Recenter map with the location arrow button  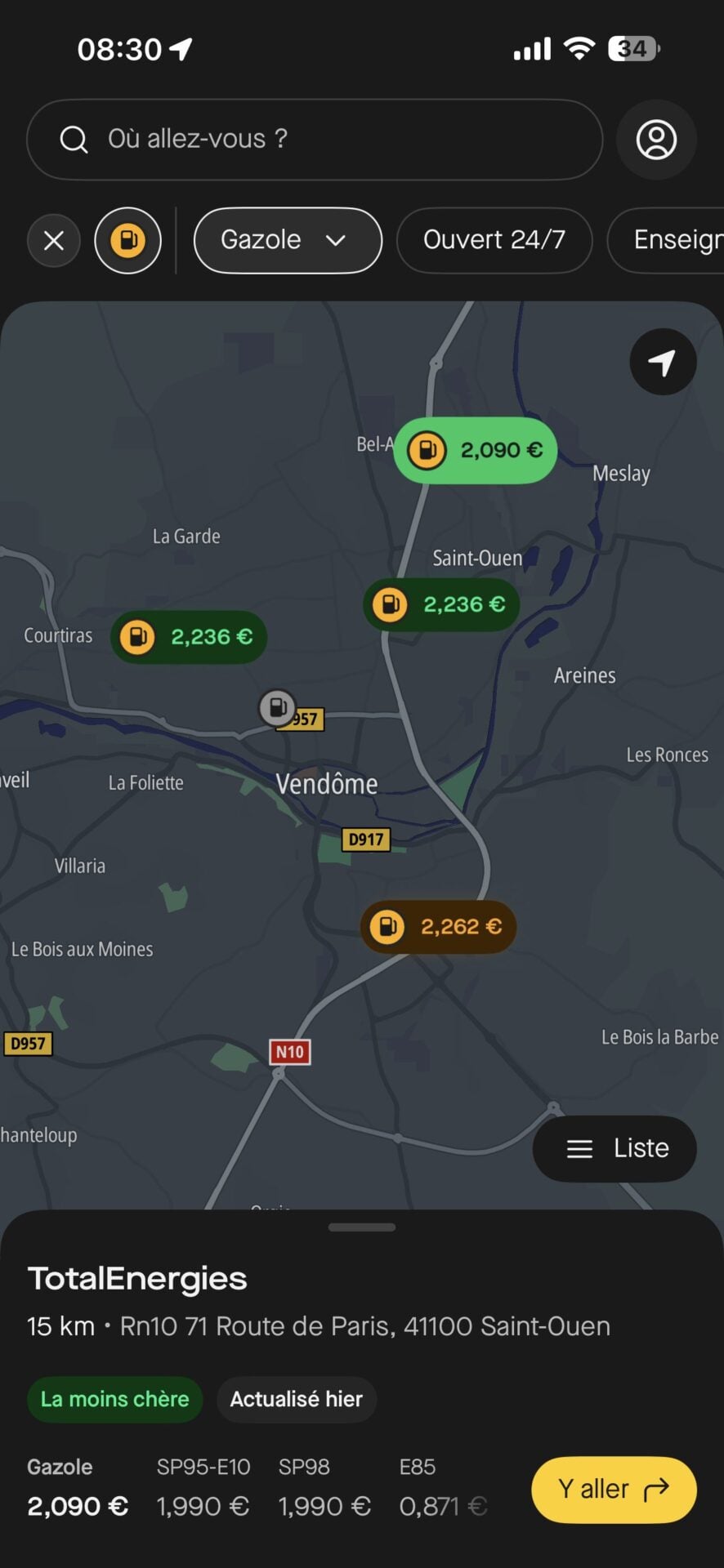tap(663, 362)
